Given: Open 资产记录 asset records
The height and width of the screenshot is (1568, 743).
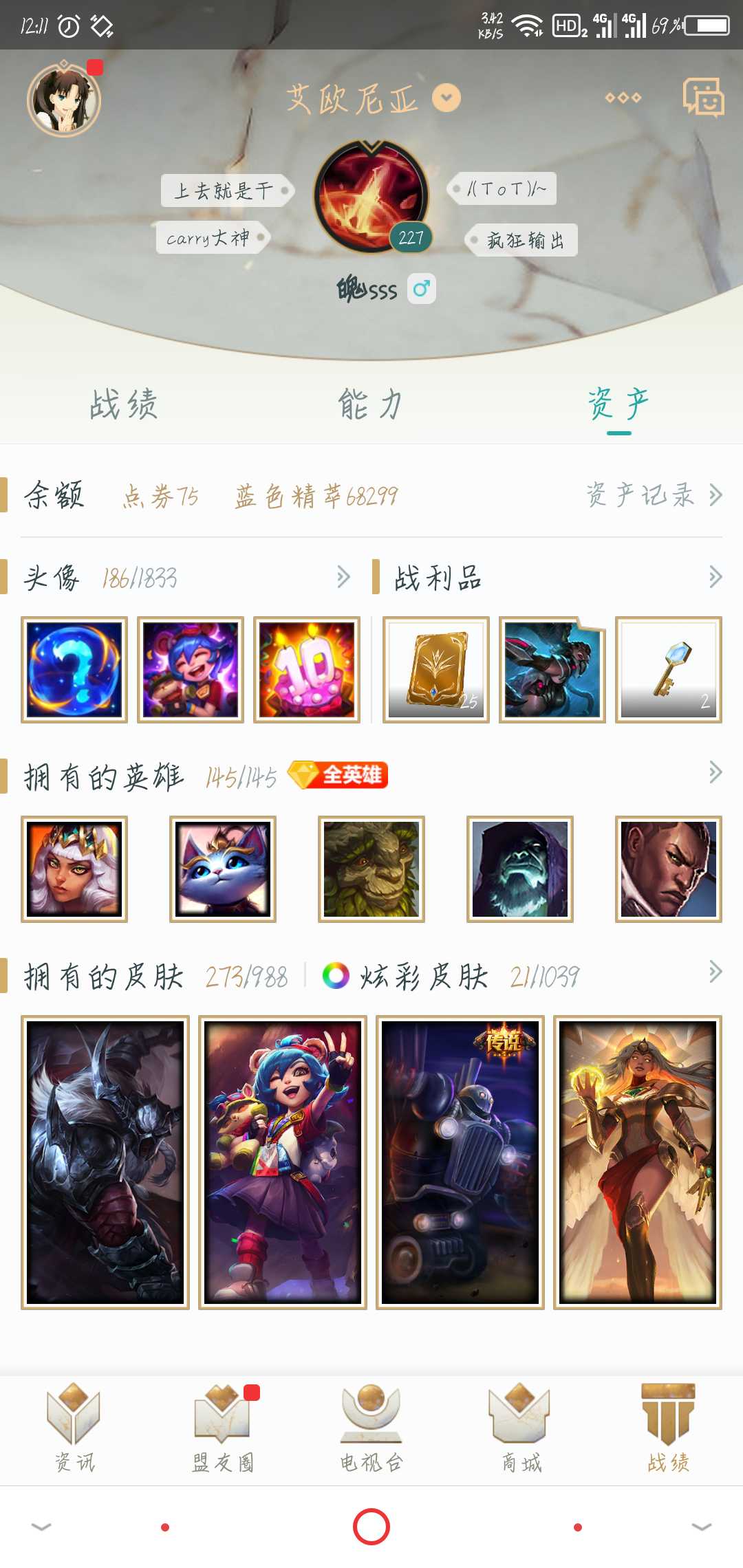Looking at the screenshot, I should click(x=654, y=495).
